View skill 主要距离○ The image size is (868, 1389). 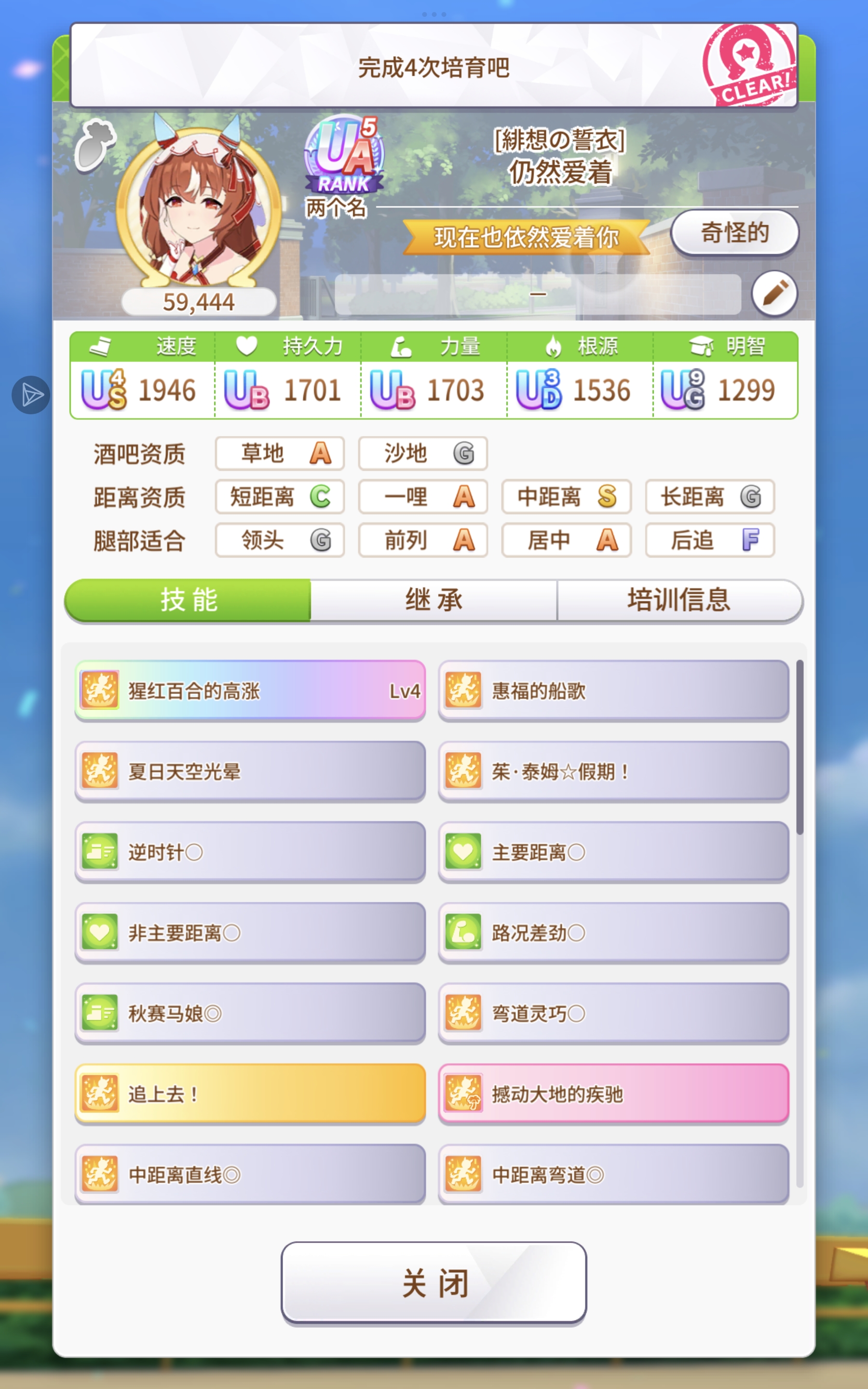[613, 852]
